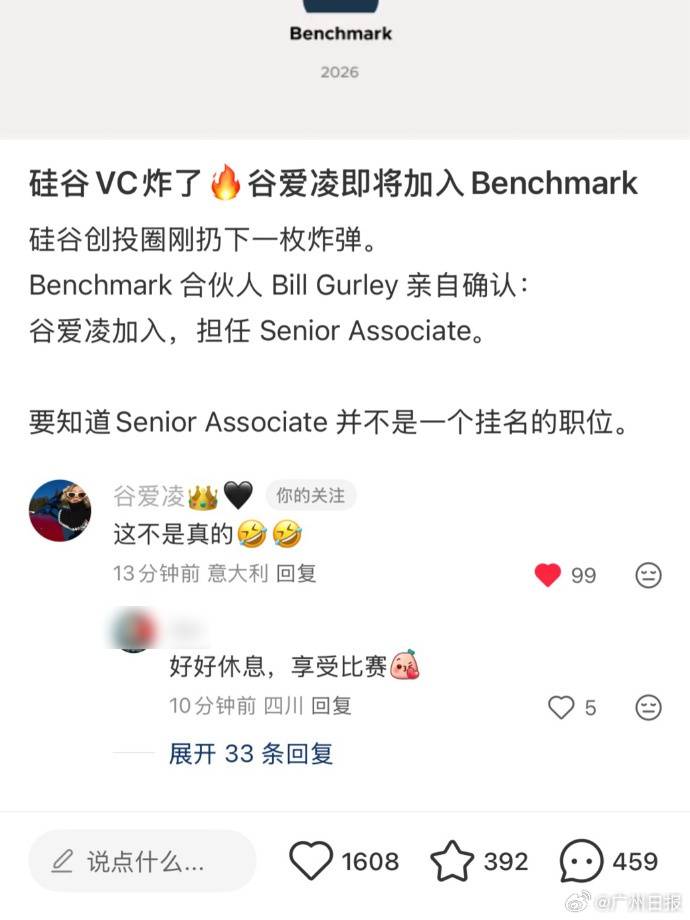Reply to 谷爱凌's comment 这不是真的
Image resolution: width=690 pixels, height=920 pixels.
(296, 574)
